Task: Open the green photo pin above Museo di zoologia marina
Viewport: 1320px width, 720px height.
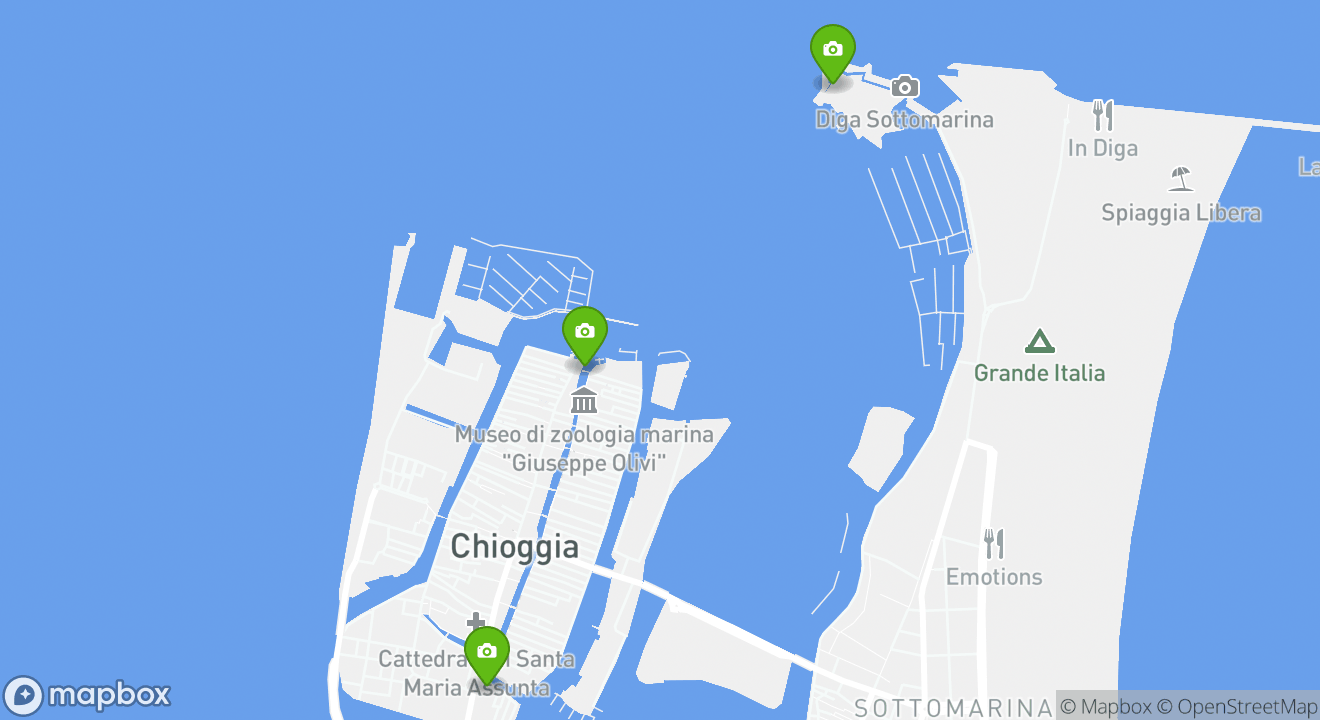Action: tap(585, 332)
